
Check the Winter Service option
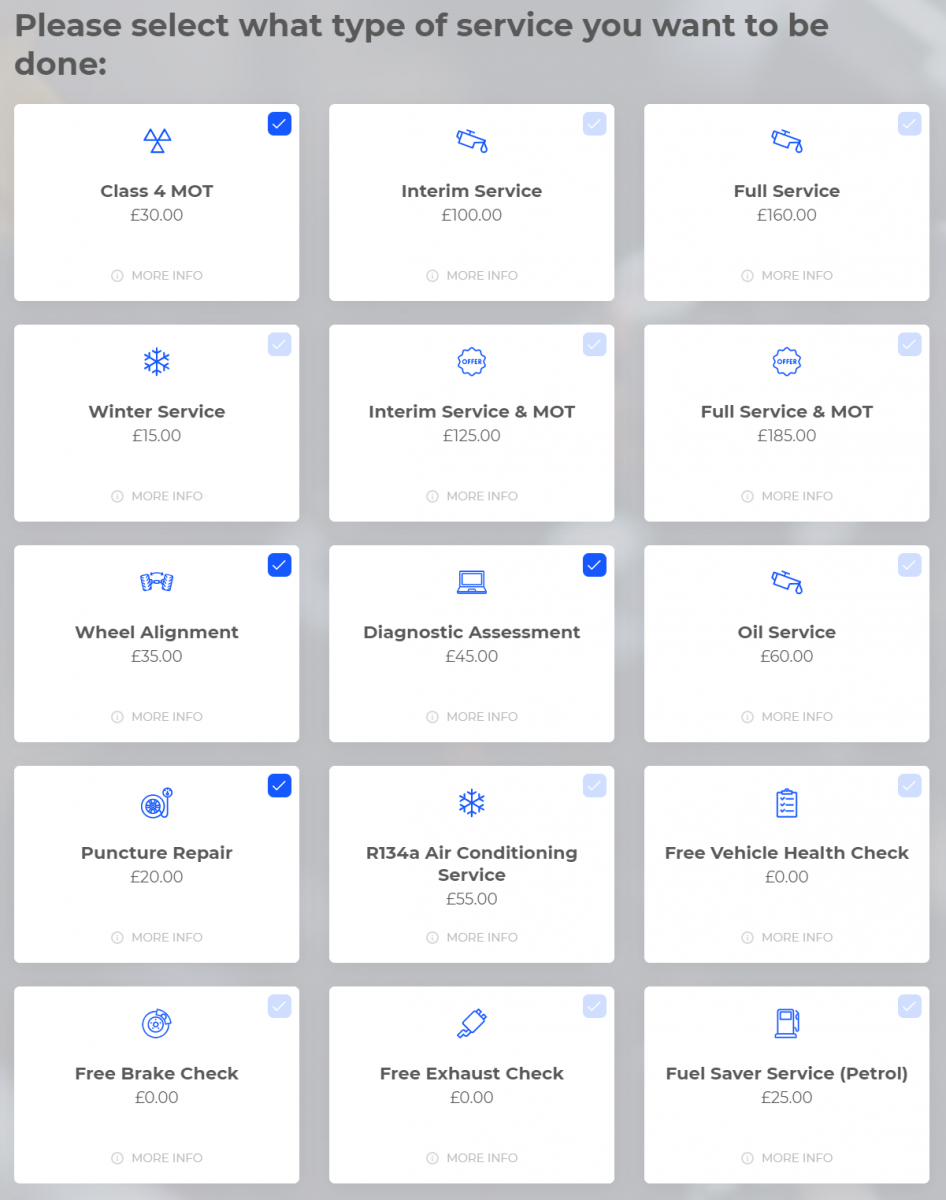click(x=280, y=345)
